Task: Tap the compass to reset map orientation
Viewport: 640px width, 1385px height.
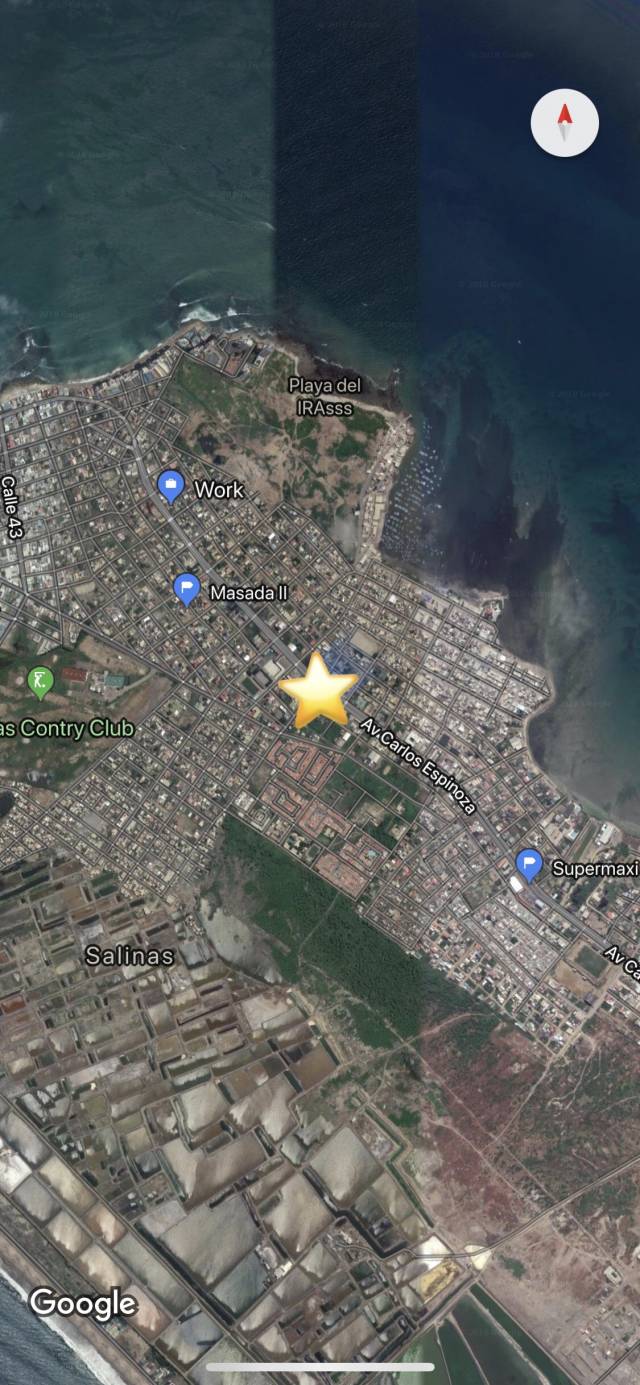Action: pyautogui.click(x=564, y=123)
